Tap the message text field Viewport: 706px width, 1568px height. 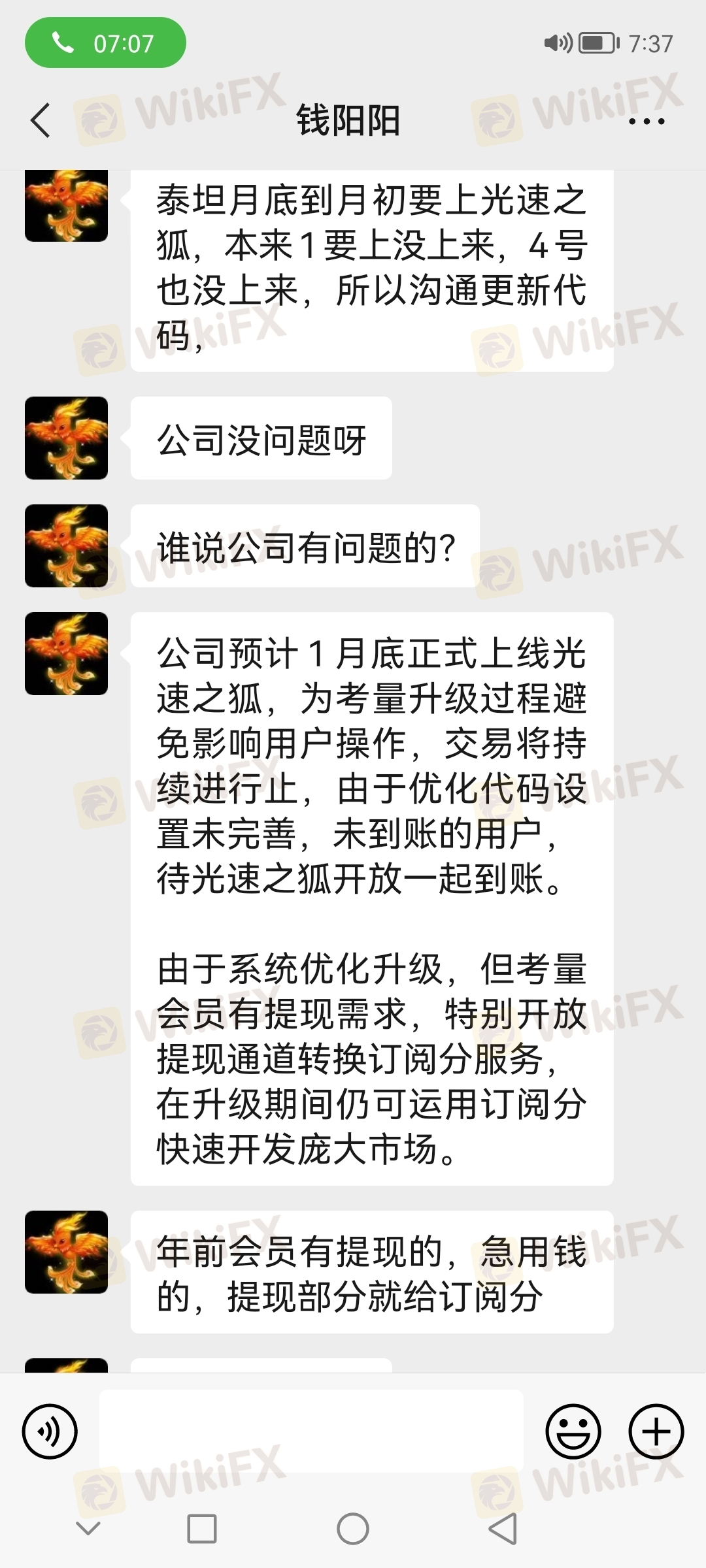point(311,1431)
